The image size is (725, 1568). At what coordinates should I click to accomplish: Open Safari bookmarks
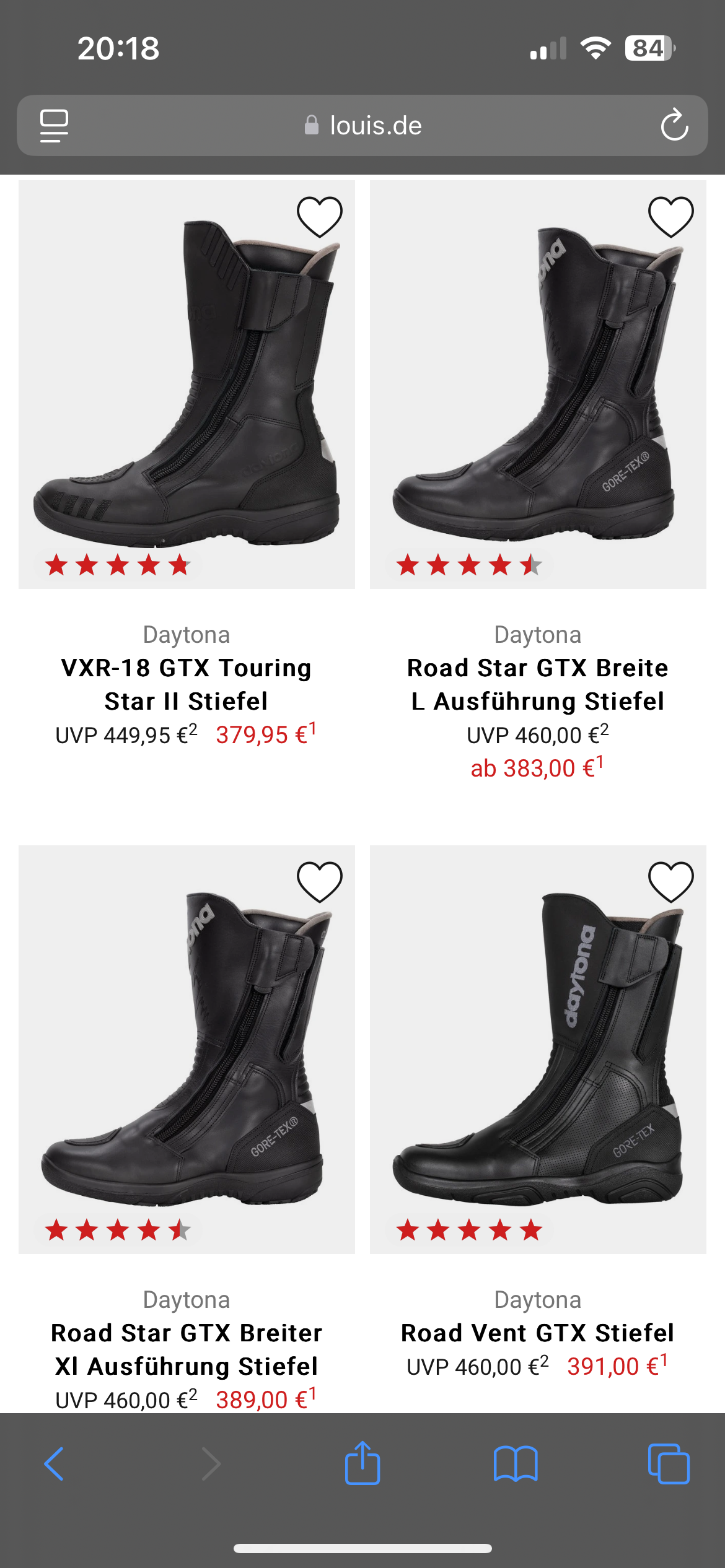pos(516,1464)
